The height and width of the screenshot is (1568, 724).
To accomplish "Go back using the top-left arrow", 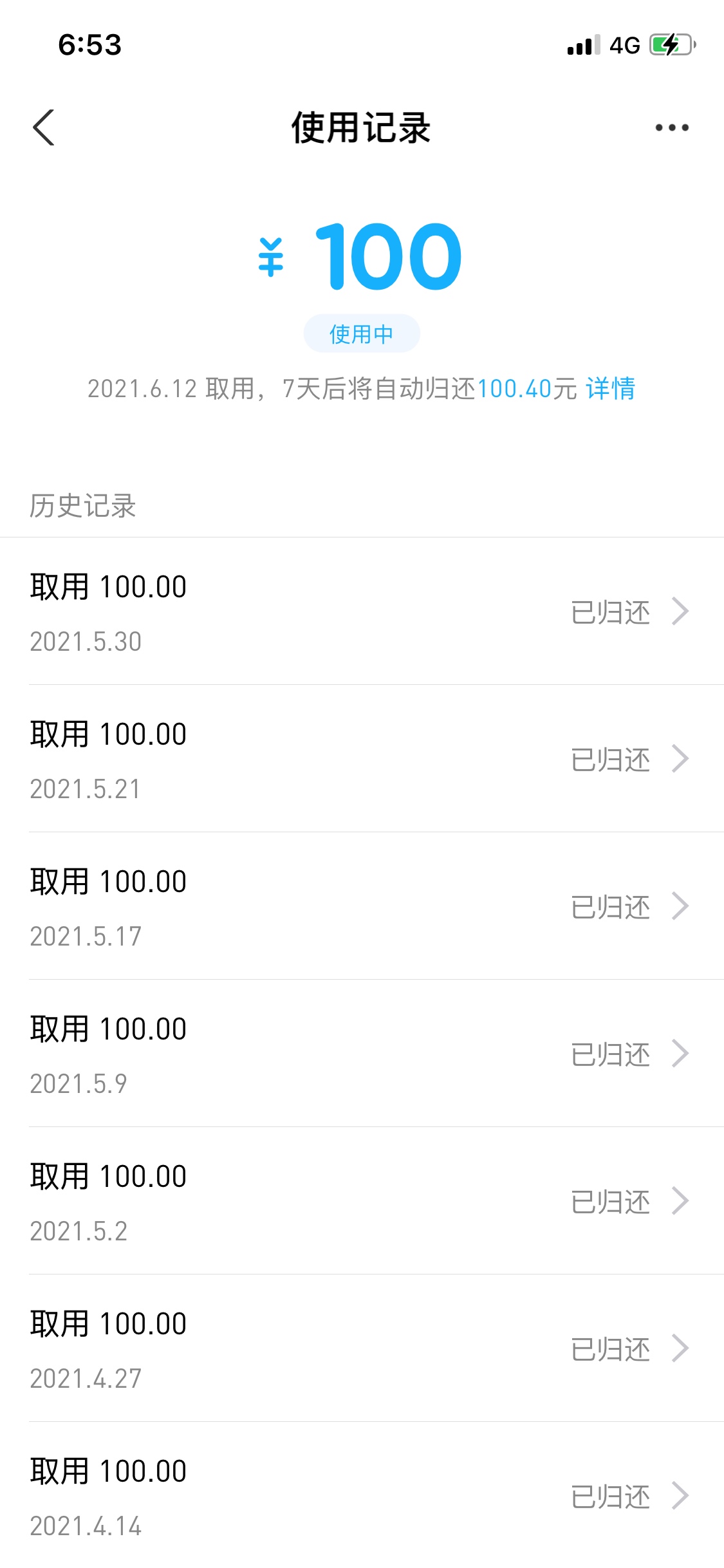I will click(x=43, y=127).
